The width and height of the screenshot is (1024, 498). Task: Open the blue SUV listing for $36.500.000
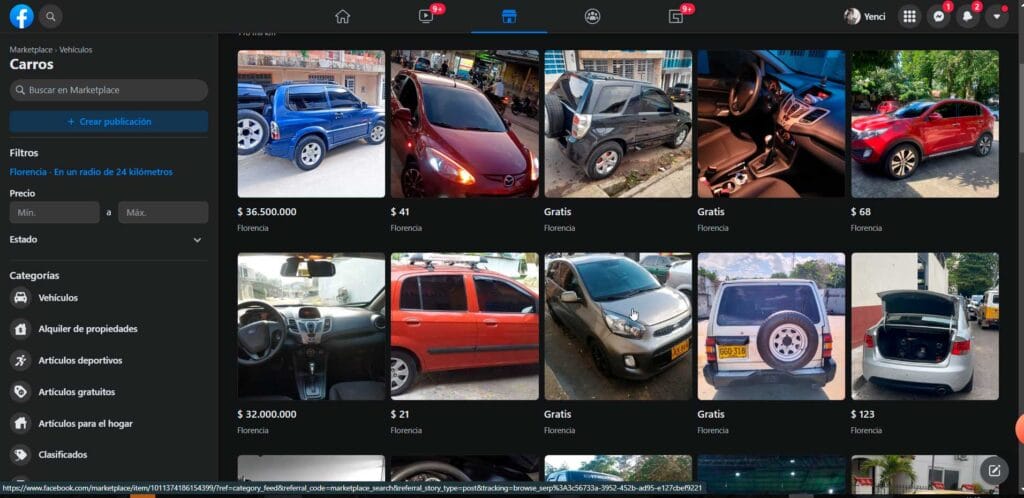coord(311,124)
